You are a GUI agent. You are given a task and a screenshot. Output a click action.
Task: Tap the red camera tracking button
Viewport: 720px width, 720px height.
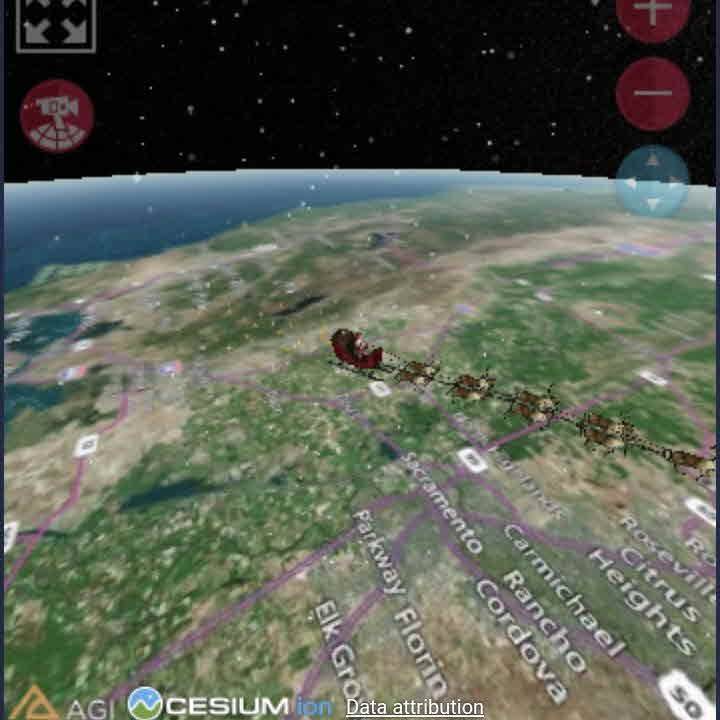(57, 115)
